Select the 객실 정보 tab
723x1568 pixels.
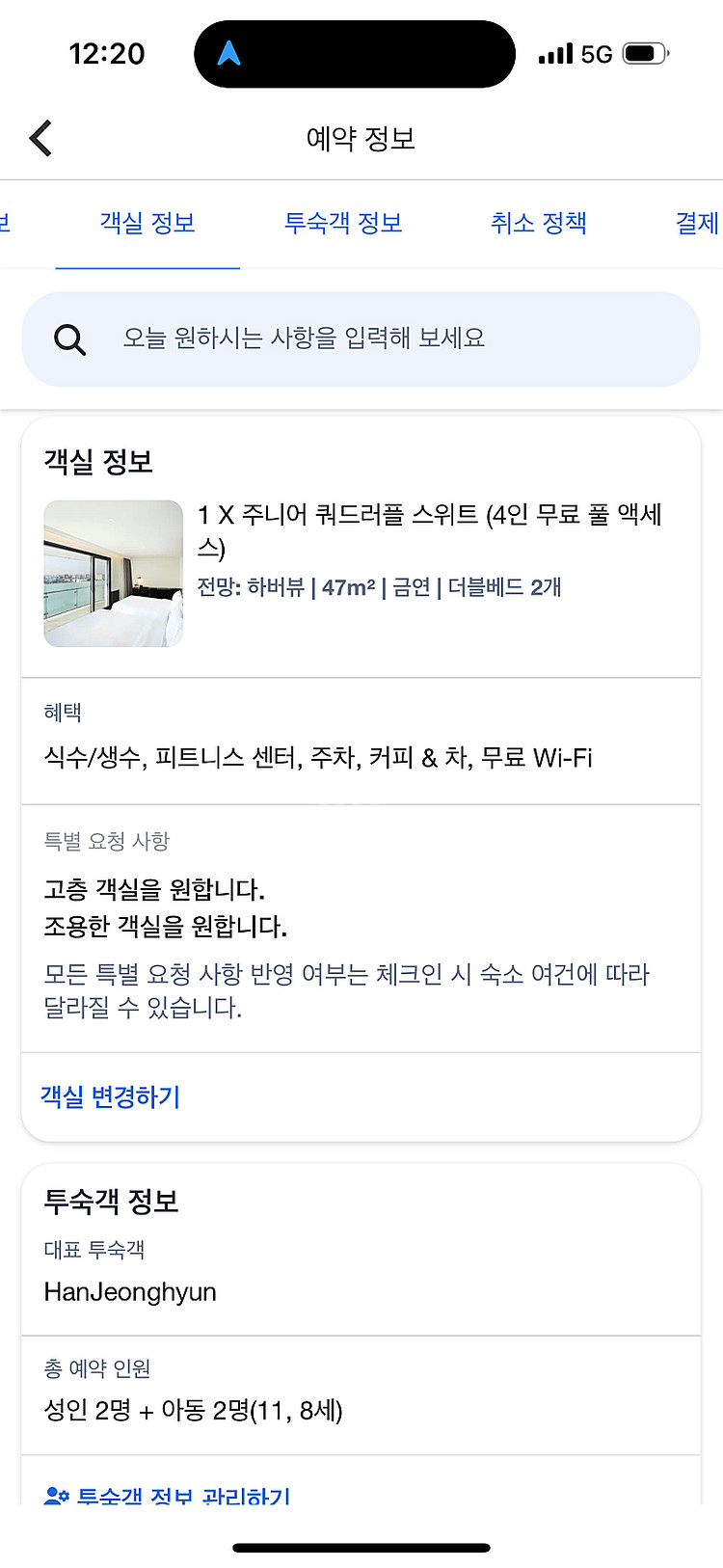[x=147, y=223]
